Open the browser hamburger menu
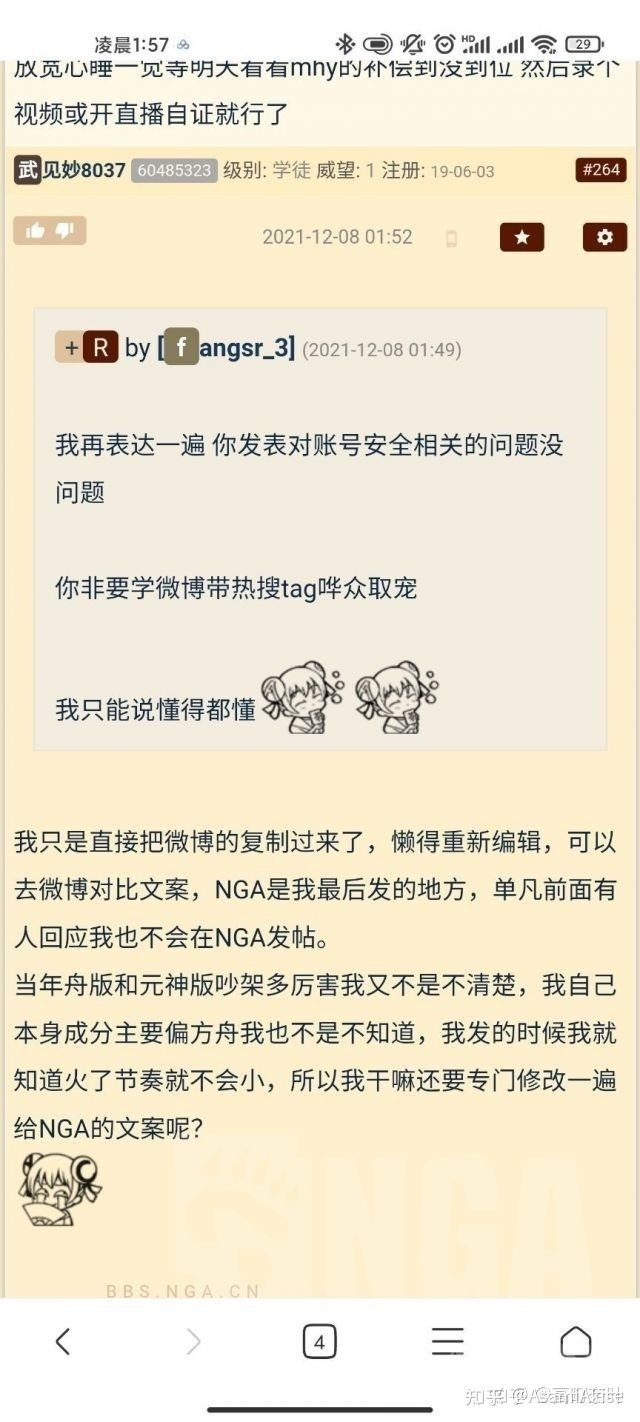640x1422 pixels. tap(447, 1341)
